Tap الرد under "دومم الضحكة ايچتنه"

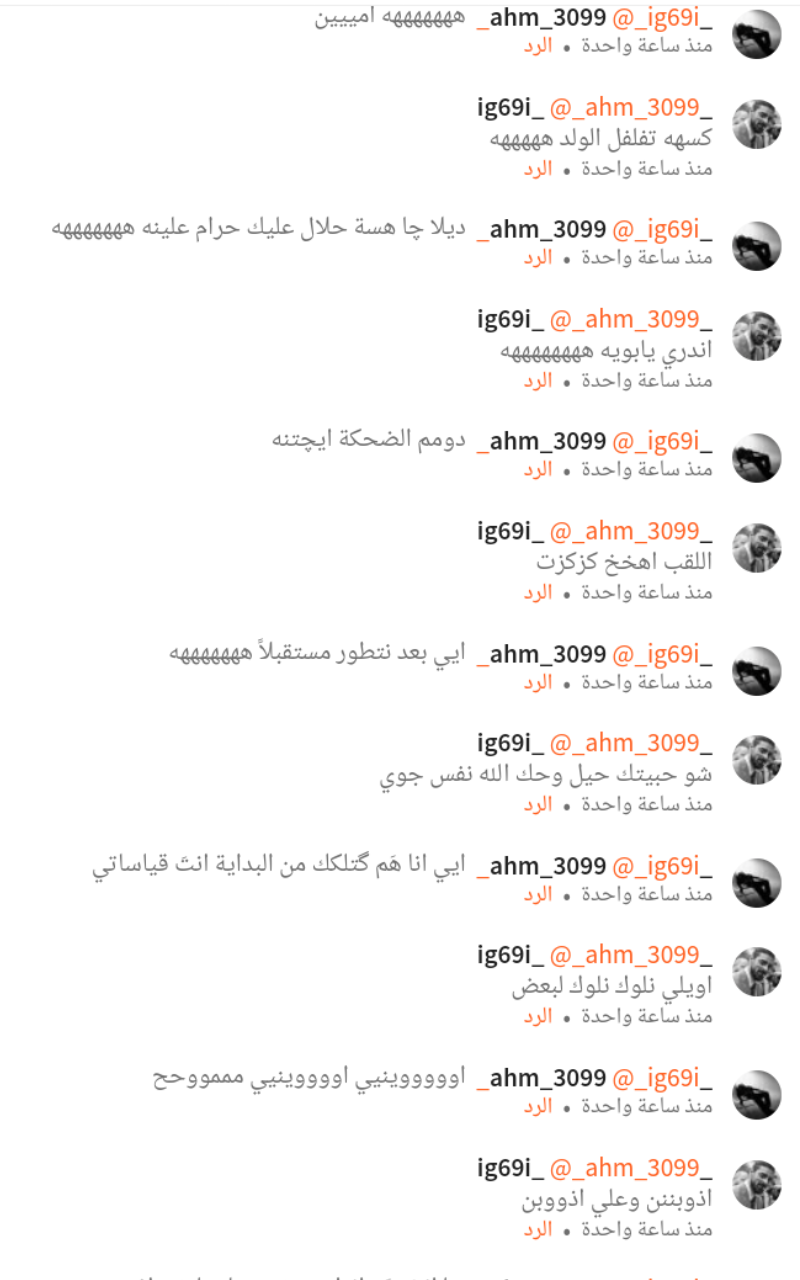538,470
